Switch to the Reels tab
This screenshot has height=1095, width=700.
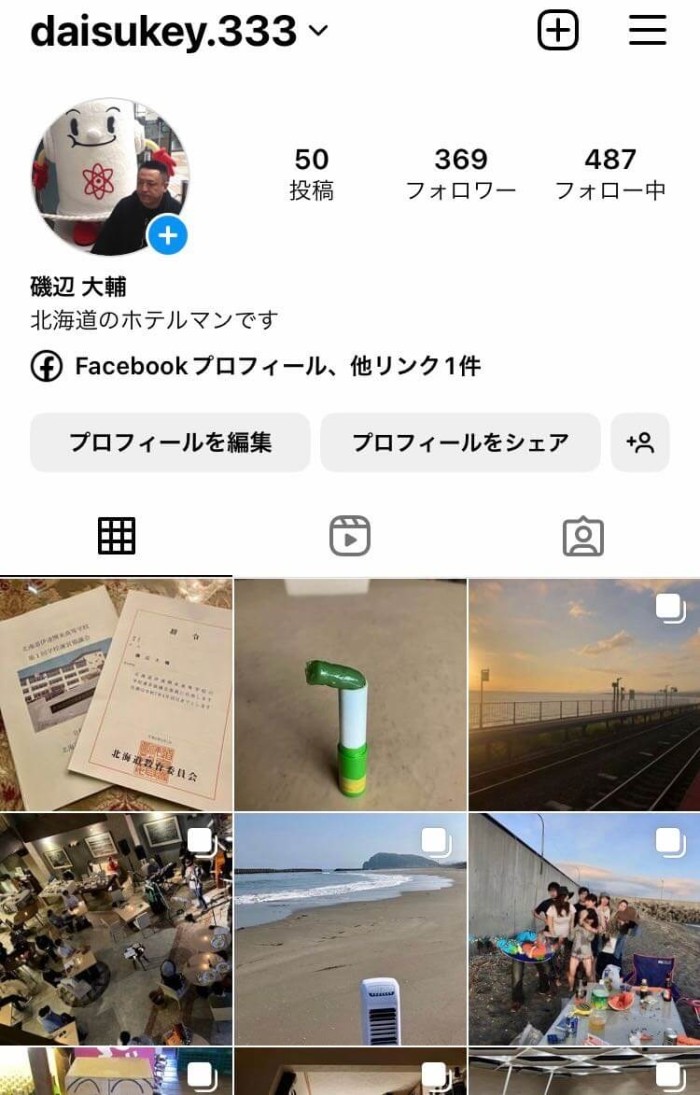pos(350,537)
